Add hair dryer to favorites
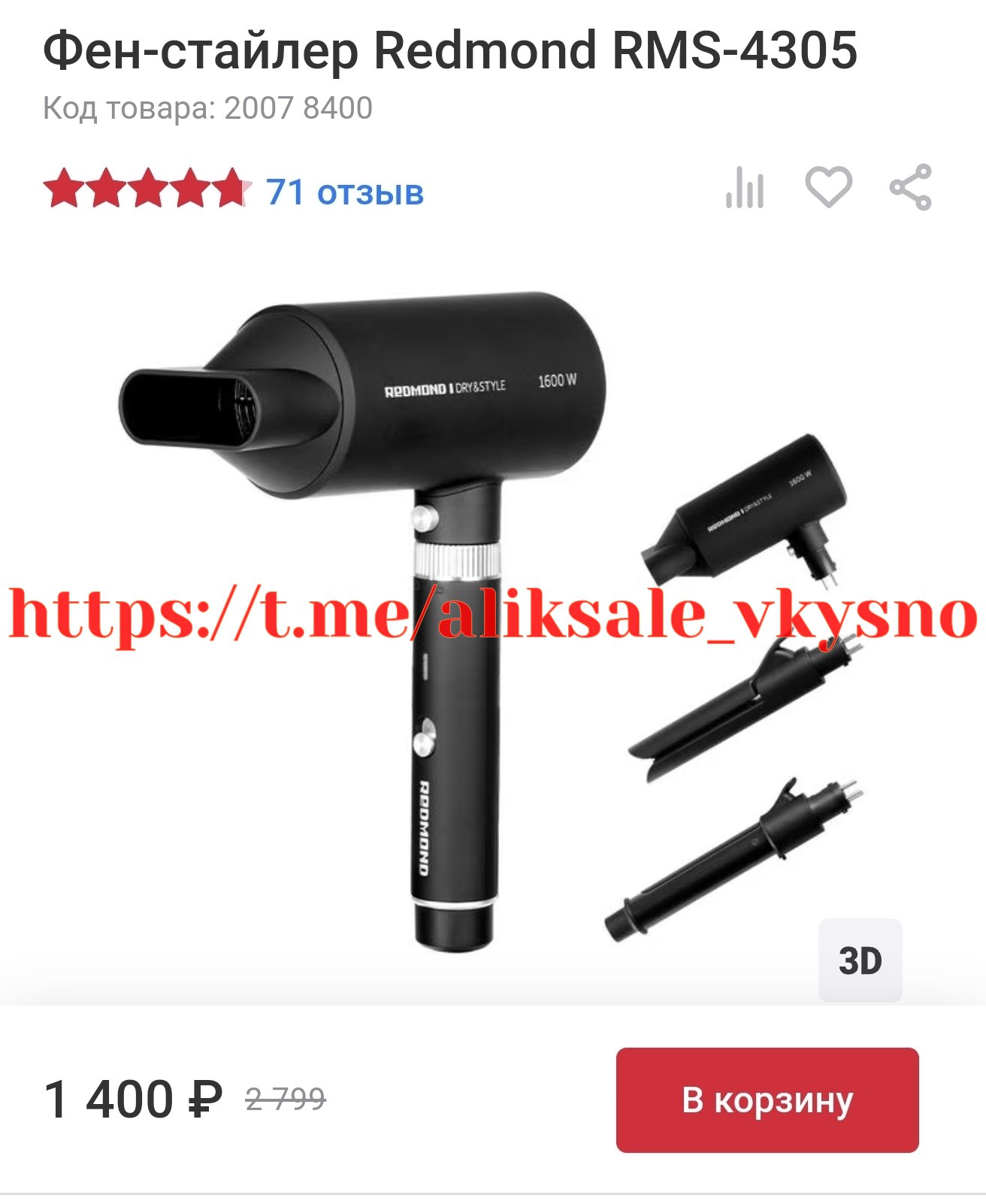986x1204 pixels. click(x=828, y=186)
